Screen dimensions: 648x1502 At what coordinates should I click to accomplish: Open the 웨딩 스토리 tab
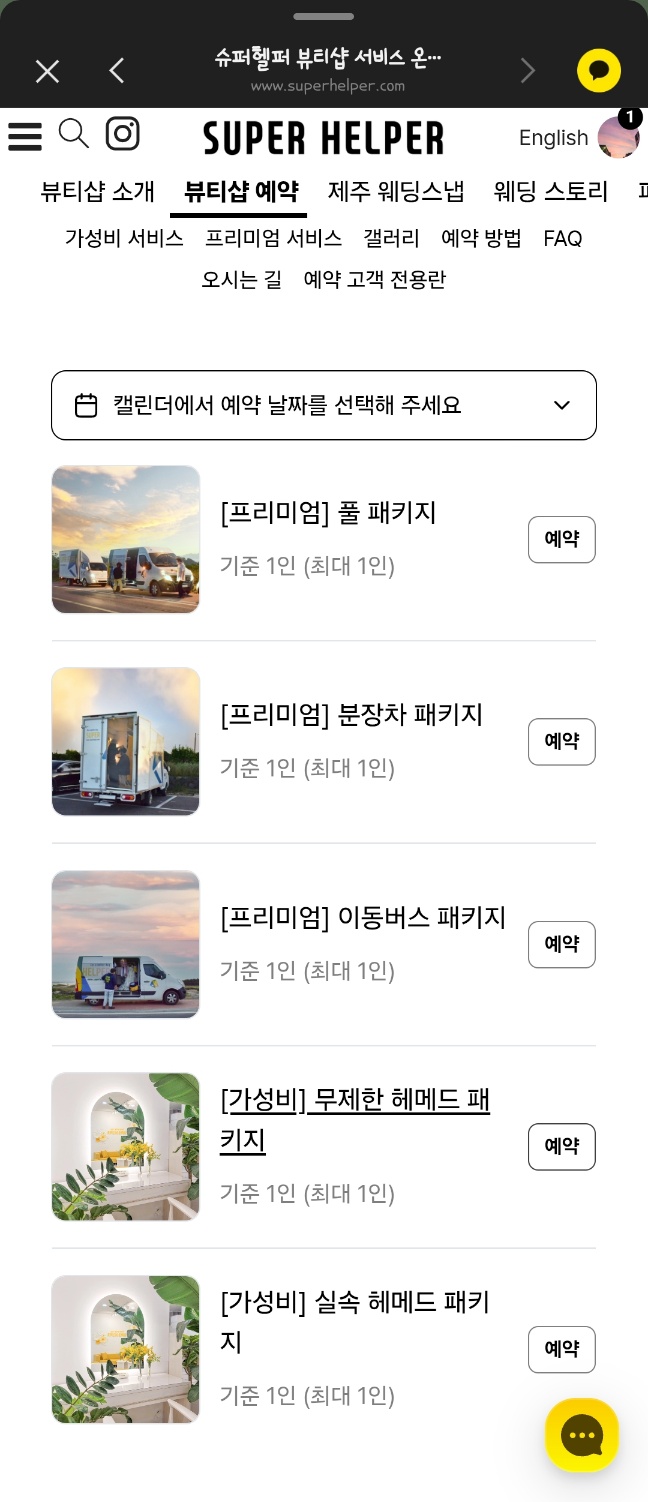point(550,191)
